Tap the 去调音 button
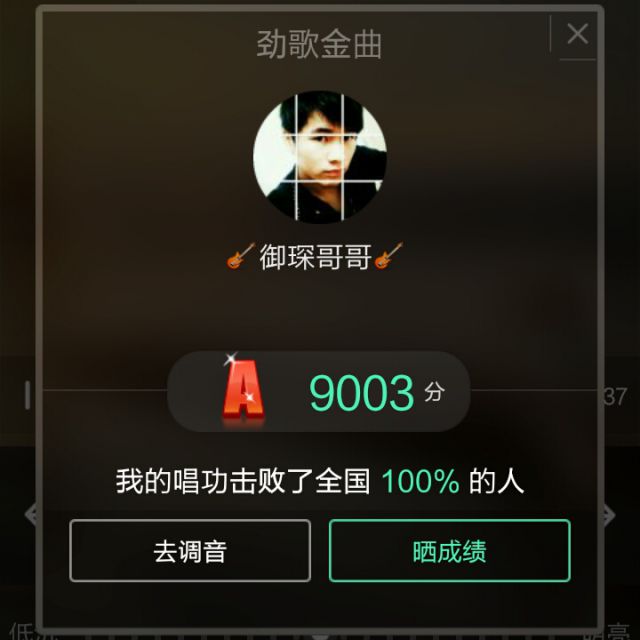The image size is (640, 640). pyautogui.click(x=190, y=551)
